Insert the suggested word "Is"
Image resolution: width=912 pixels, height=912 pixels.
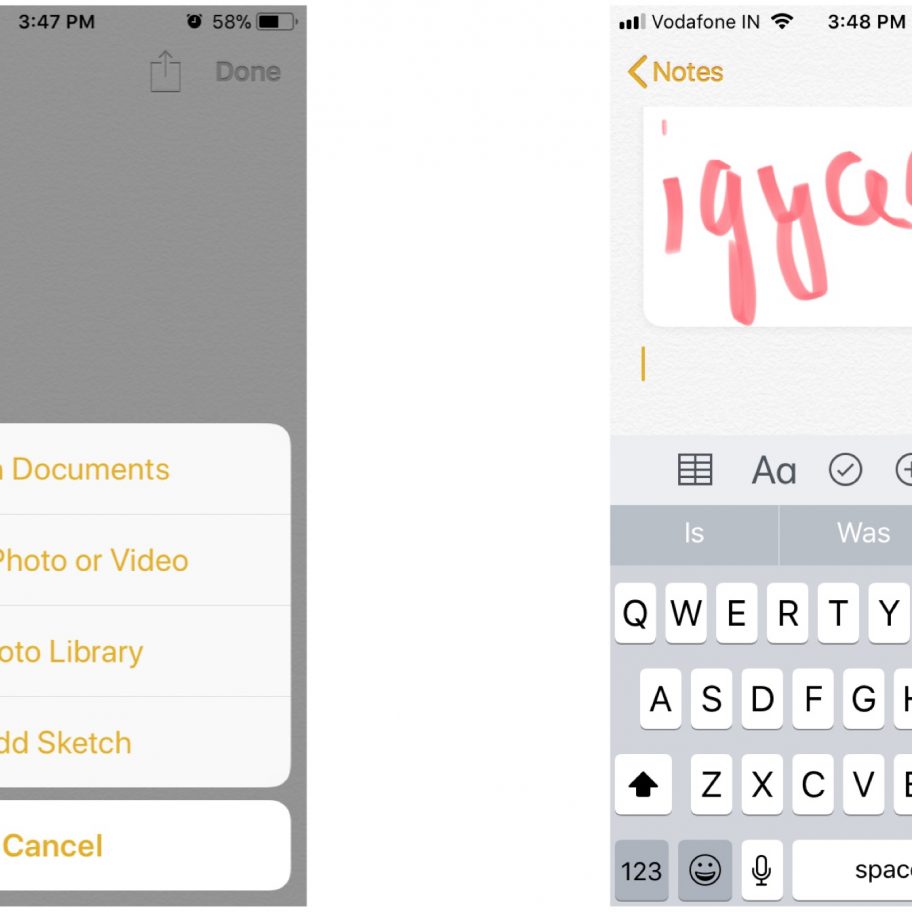tap(694, 533)
